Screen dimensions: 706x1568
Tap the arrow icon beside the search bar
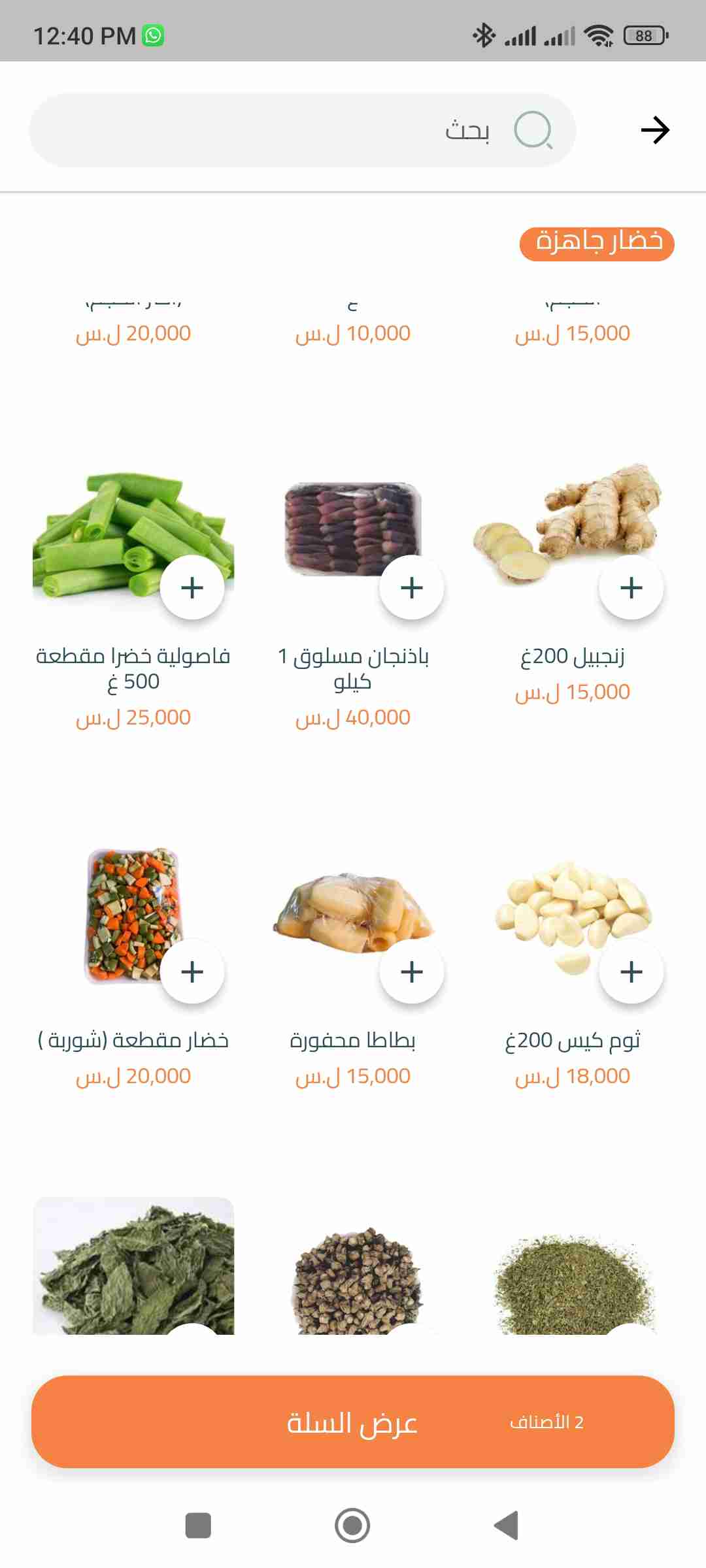point(655,130)
